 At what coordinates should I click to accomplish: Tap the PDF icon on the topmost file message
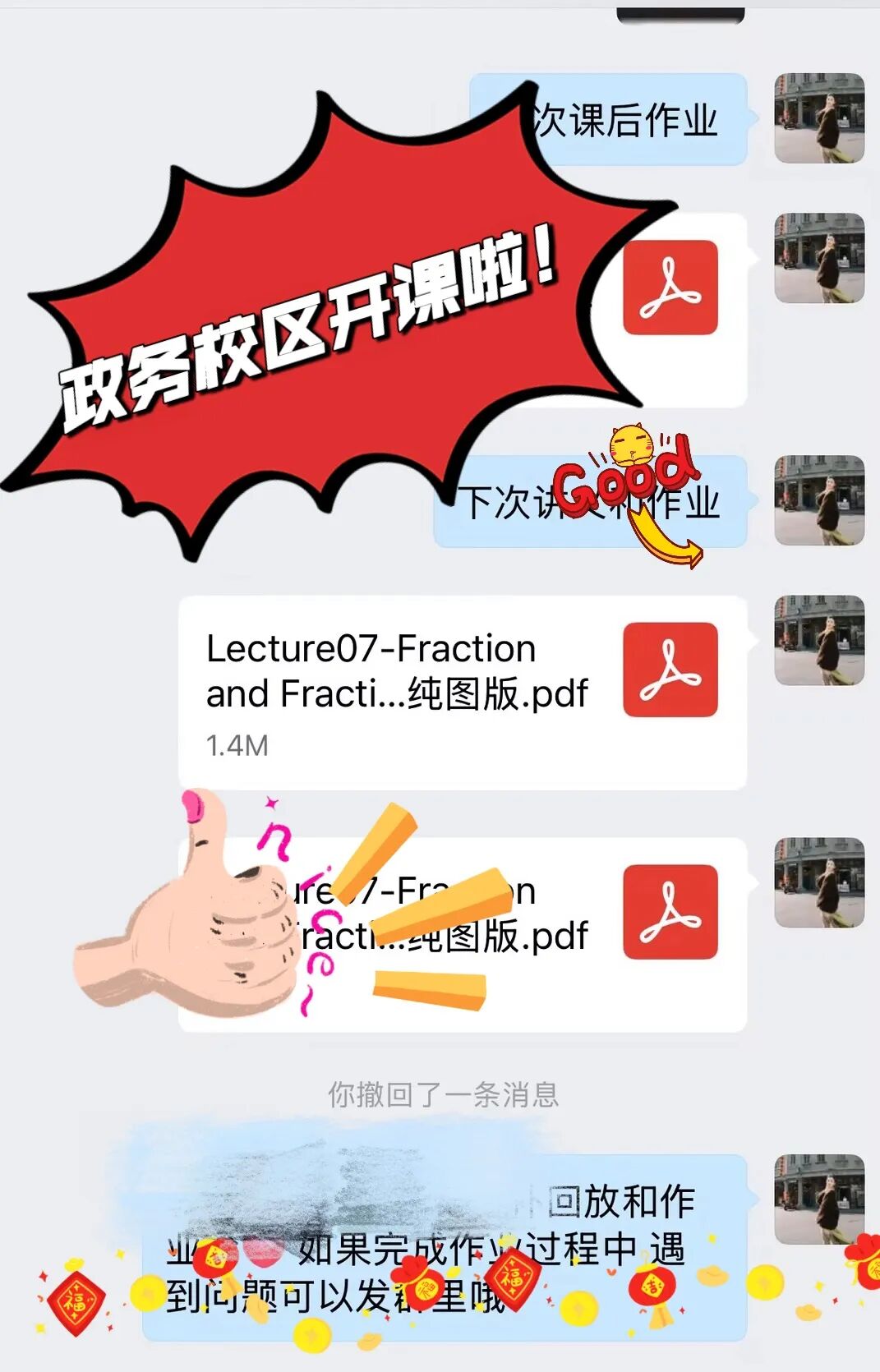pos(672,289)
